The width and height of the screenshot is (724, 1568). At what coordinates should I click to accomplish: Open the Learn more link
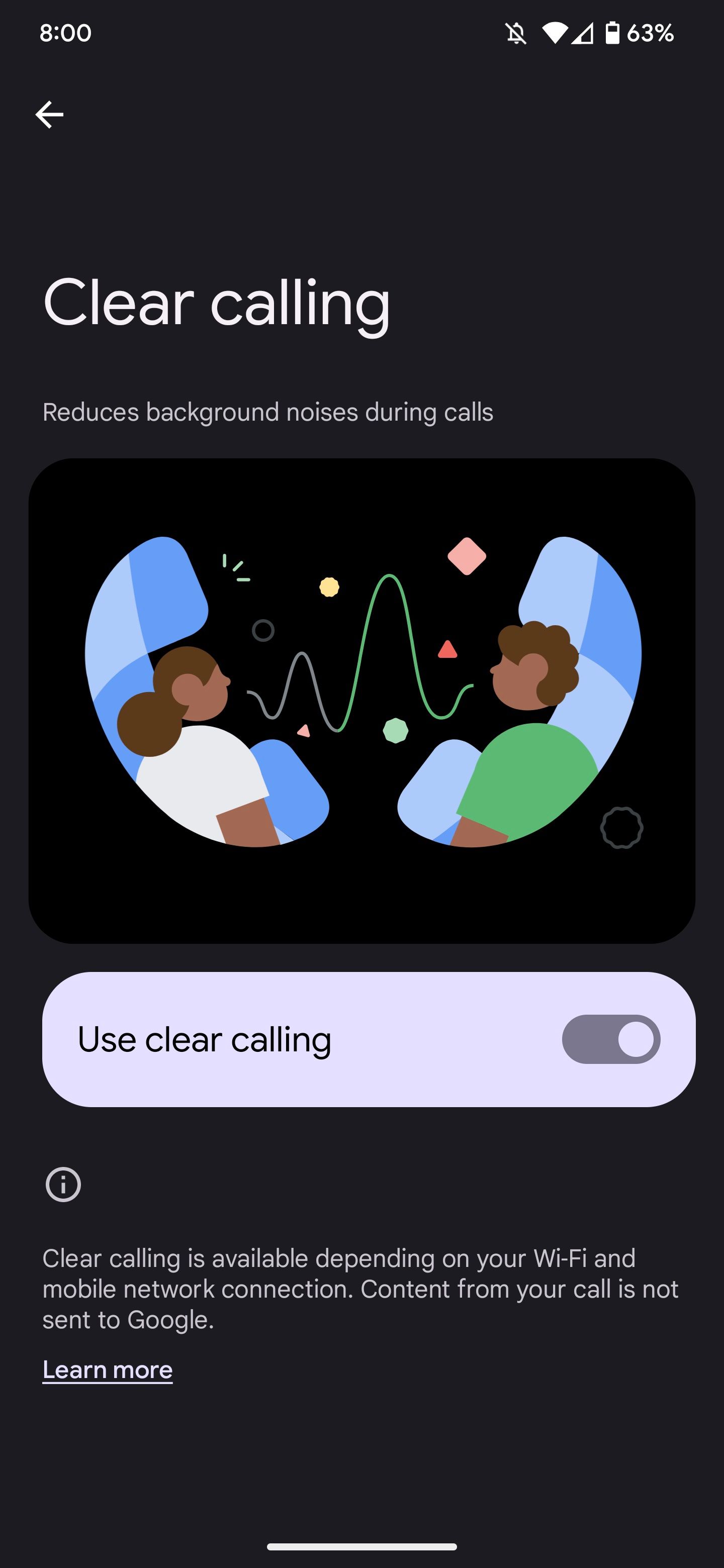pos(108,1369)
